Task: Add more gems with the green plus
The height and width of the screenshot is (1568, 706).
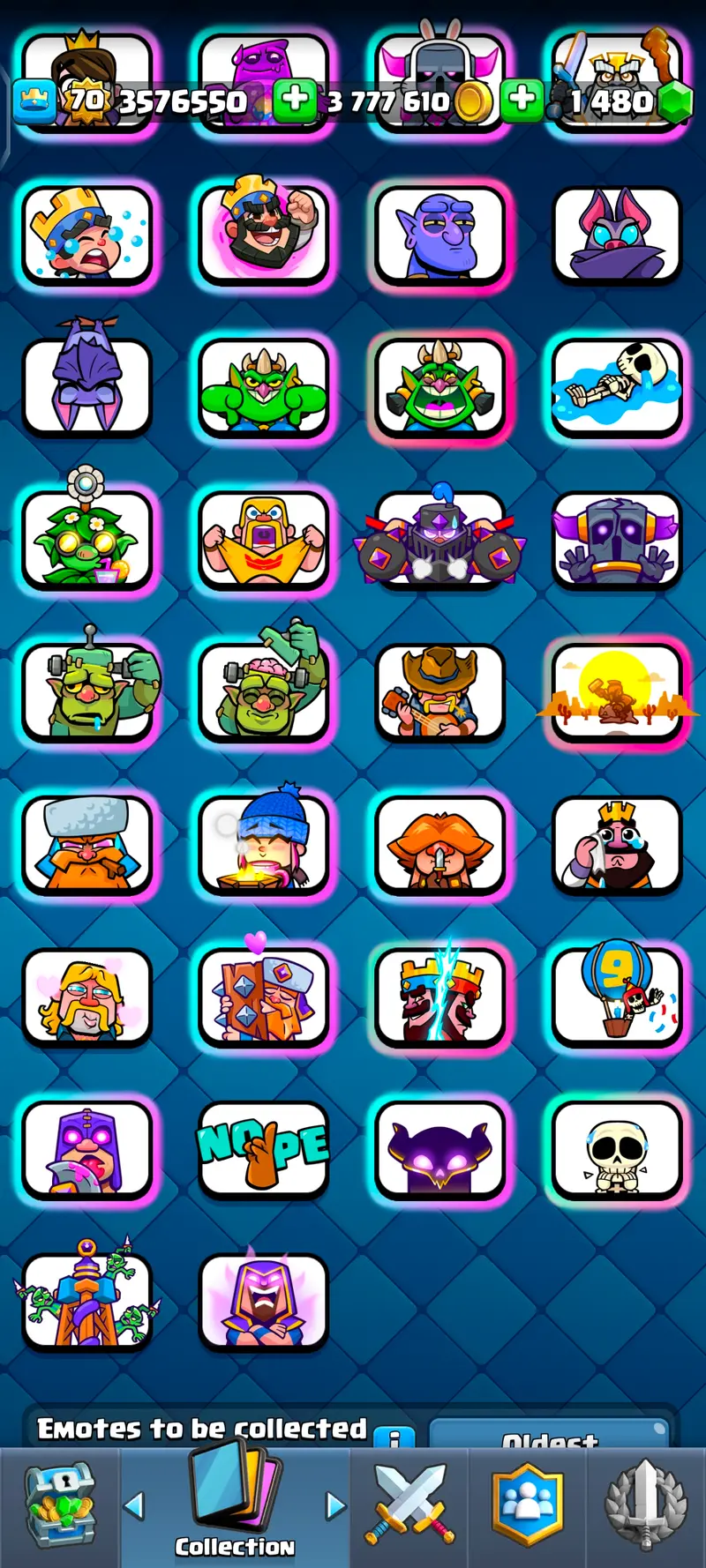Action: pos(522,100)
